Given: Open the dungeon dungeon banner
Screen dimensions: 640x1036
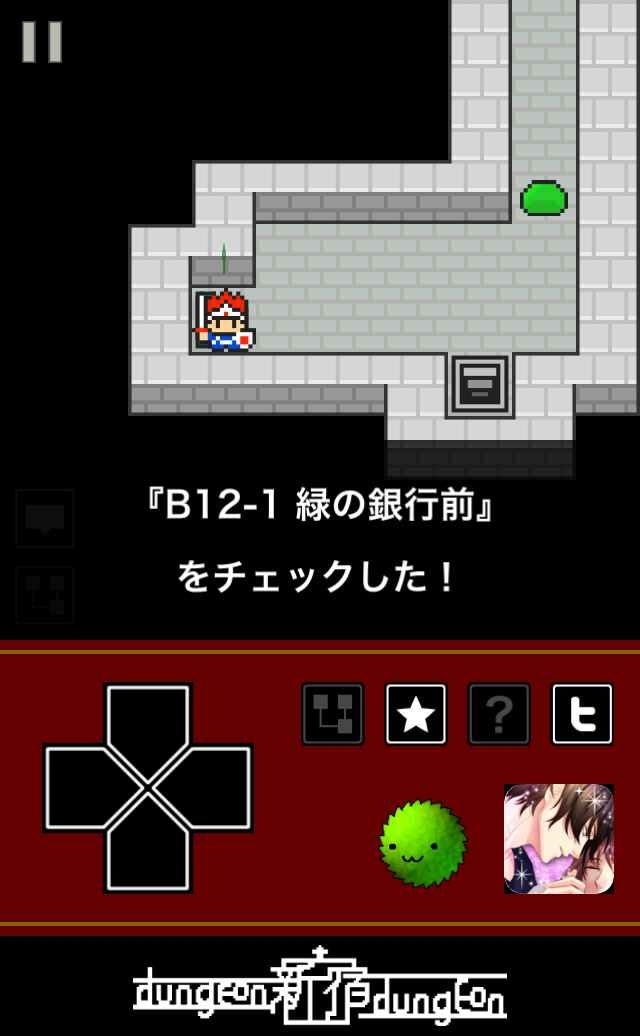Looking at the screenshot, I should 320,985.
